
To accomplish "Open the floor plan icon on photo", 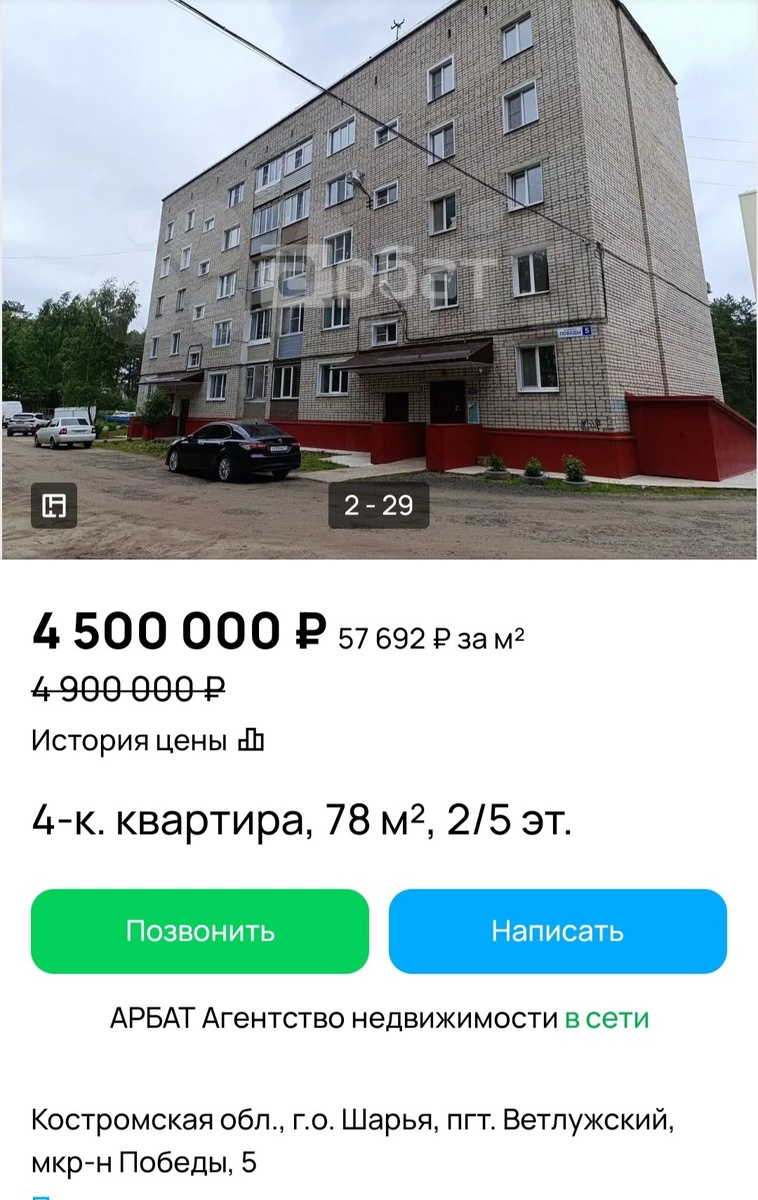I will pyautogui.click(x=53, y=506).
